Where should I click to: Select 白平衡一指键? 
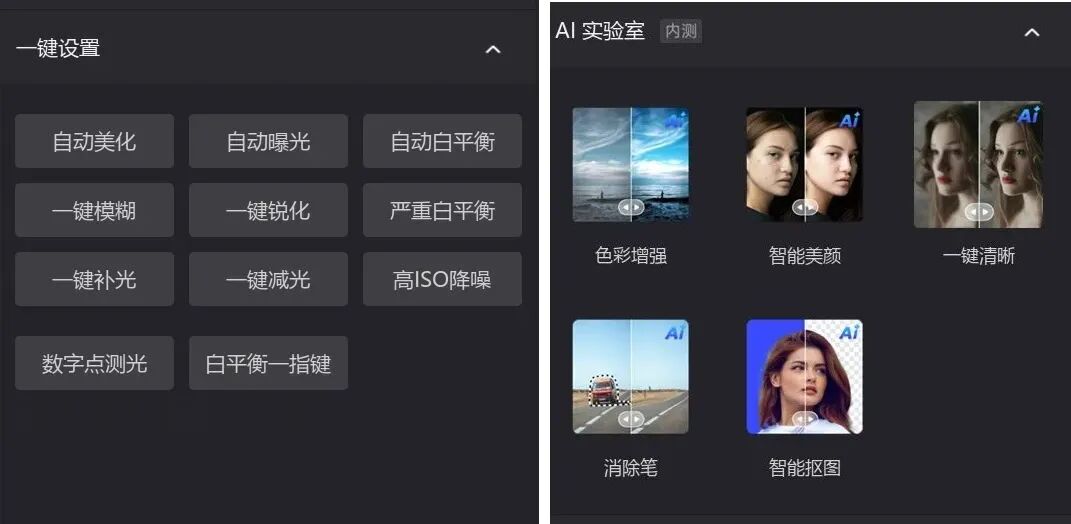268,363
